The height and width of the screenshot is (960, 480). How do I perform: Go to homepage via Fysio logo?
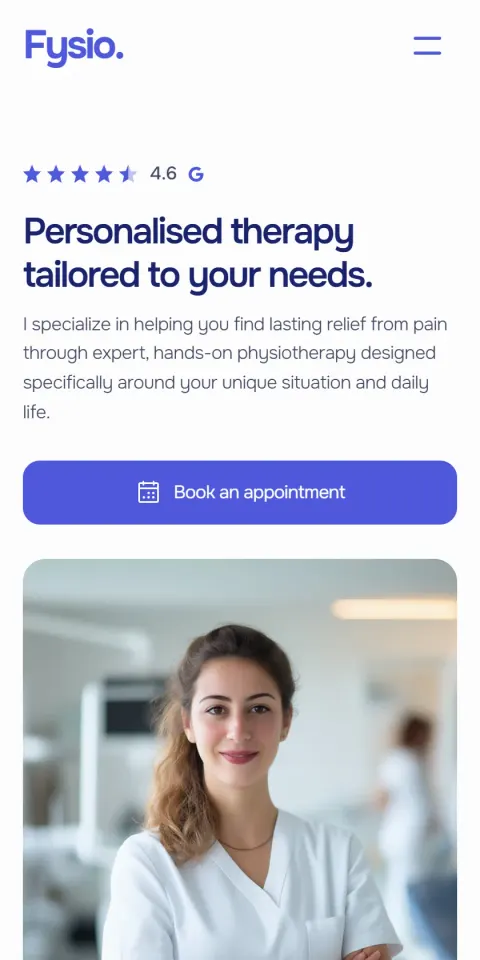tap(74, 47)
